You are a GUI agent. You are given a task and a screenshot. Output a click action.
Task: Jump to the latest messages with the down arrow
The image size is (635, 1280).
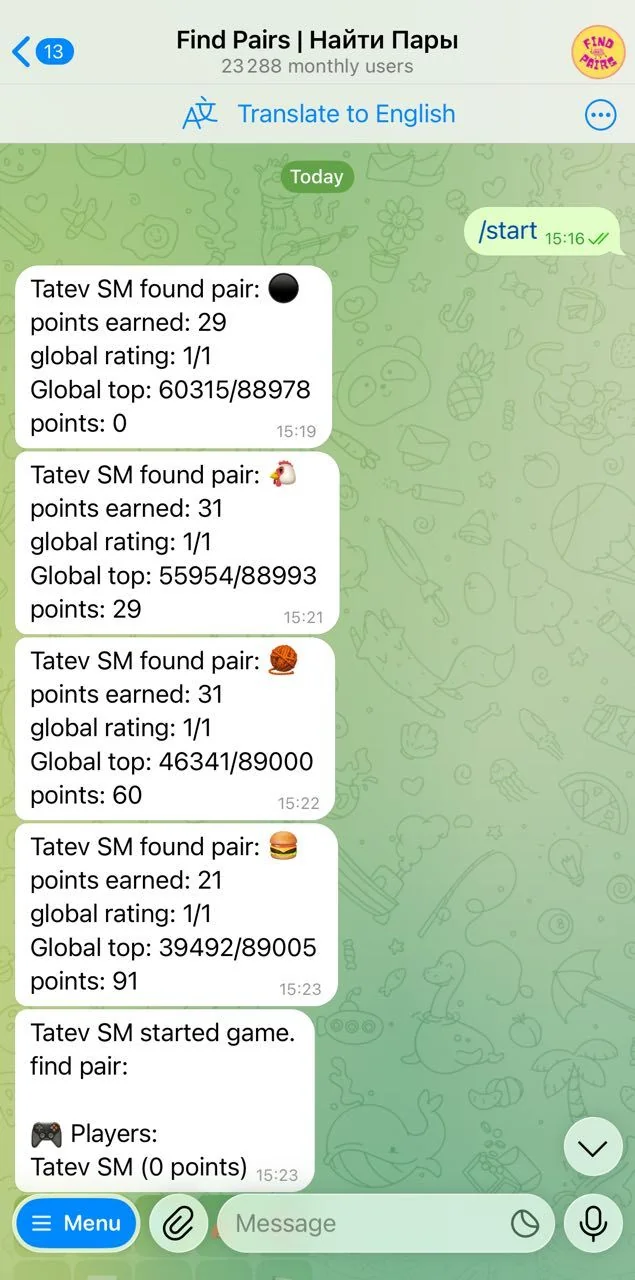coord(593,1147)
